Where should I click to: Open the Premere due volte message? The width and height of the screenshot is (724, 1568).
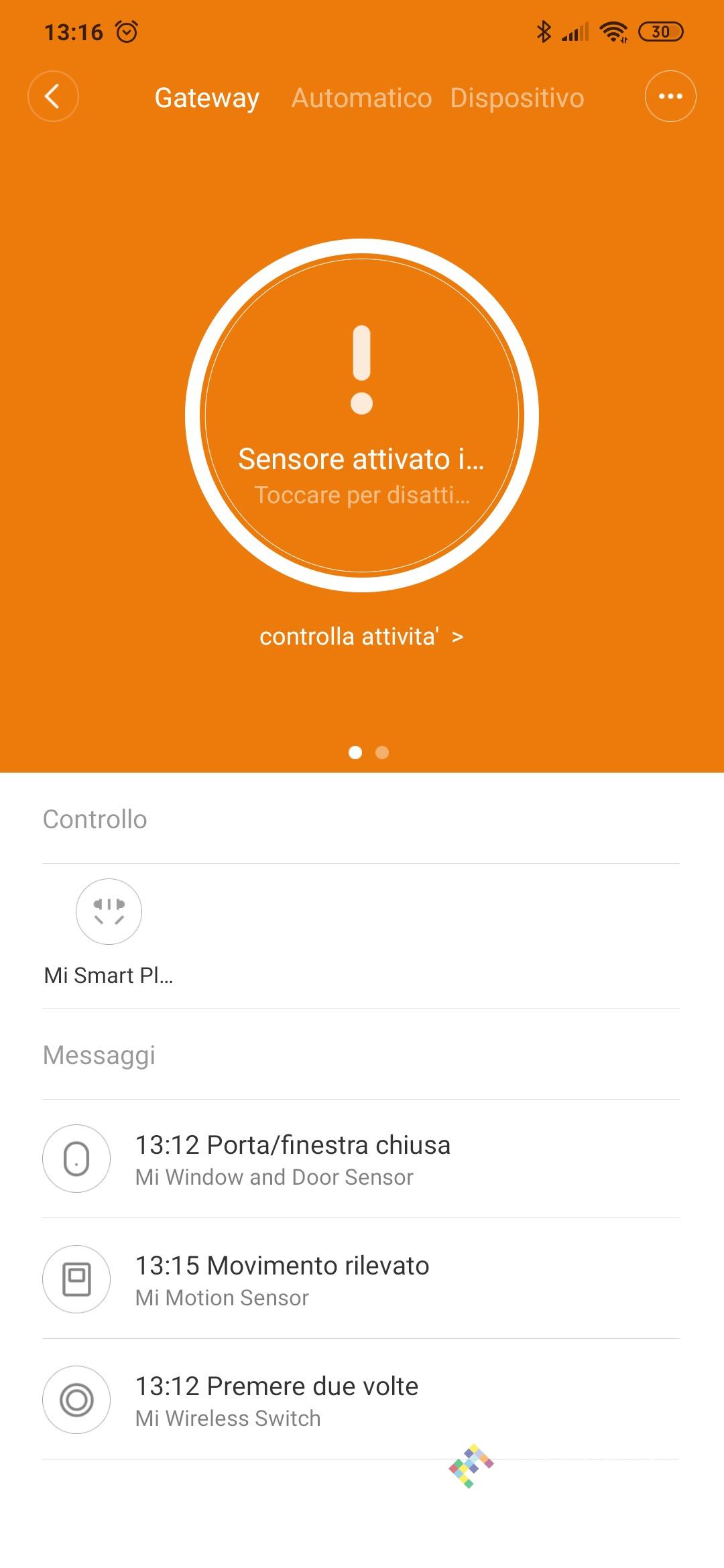click(361, 1400)
